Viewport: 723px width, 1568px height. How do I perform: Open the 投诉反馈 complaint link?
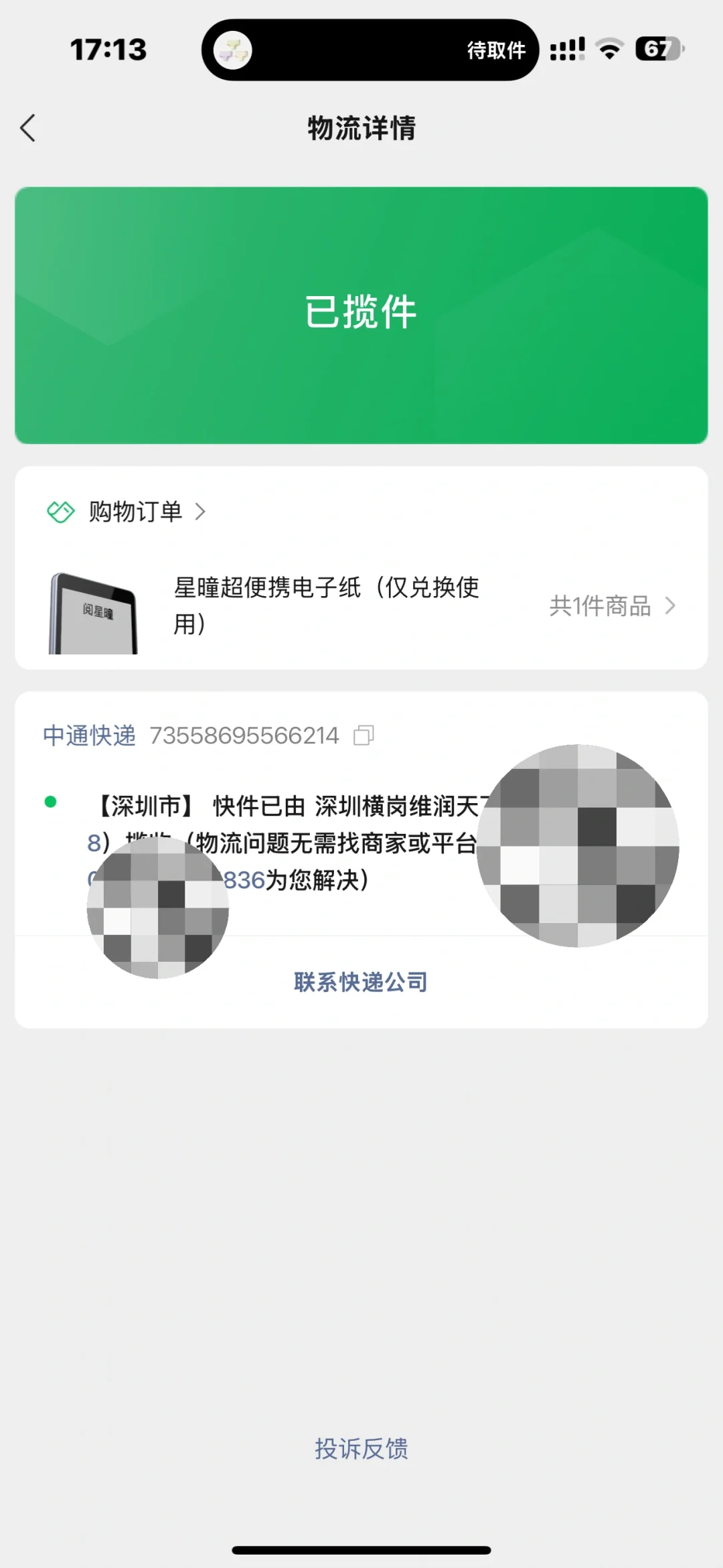[361, 1448]
